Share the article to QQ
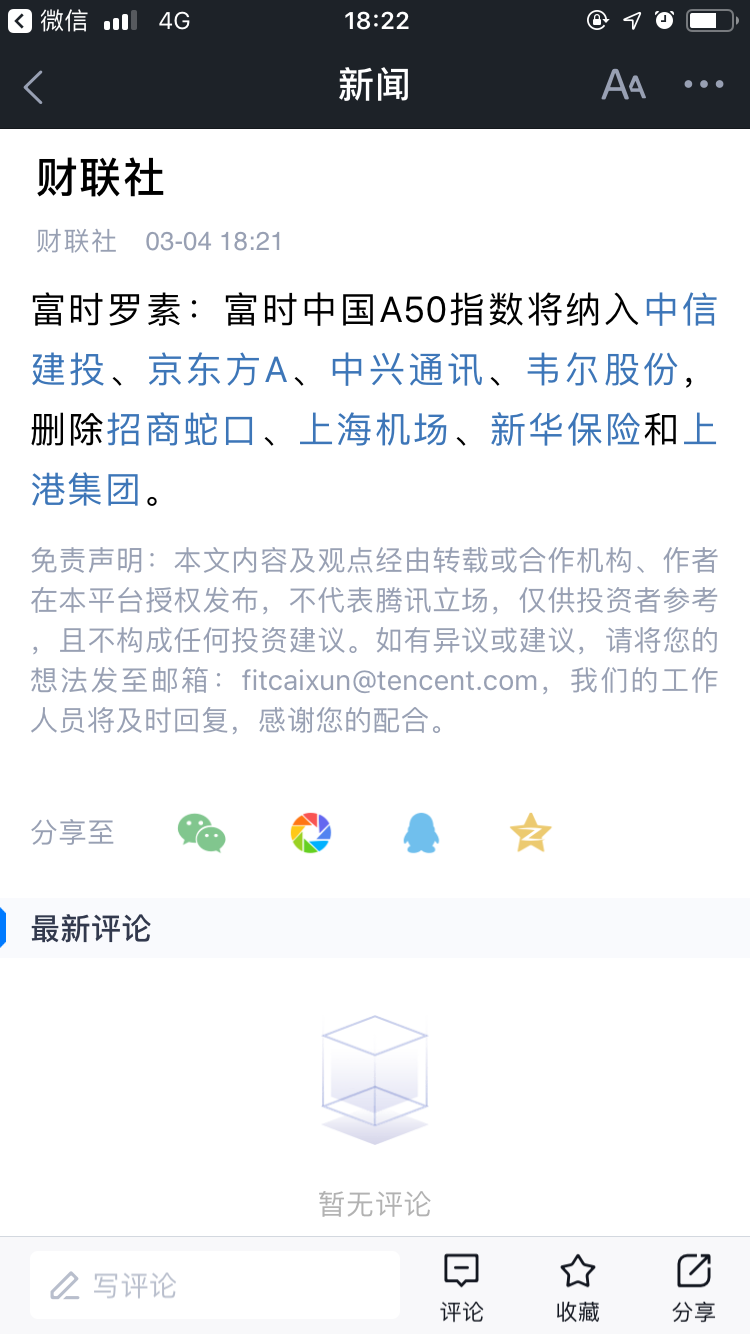This screenshot has width=750, height=1334. point(420,832)
